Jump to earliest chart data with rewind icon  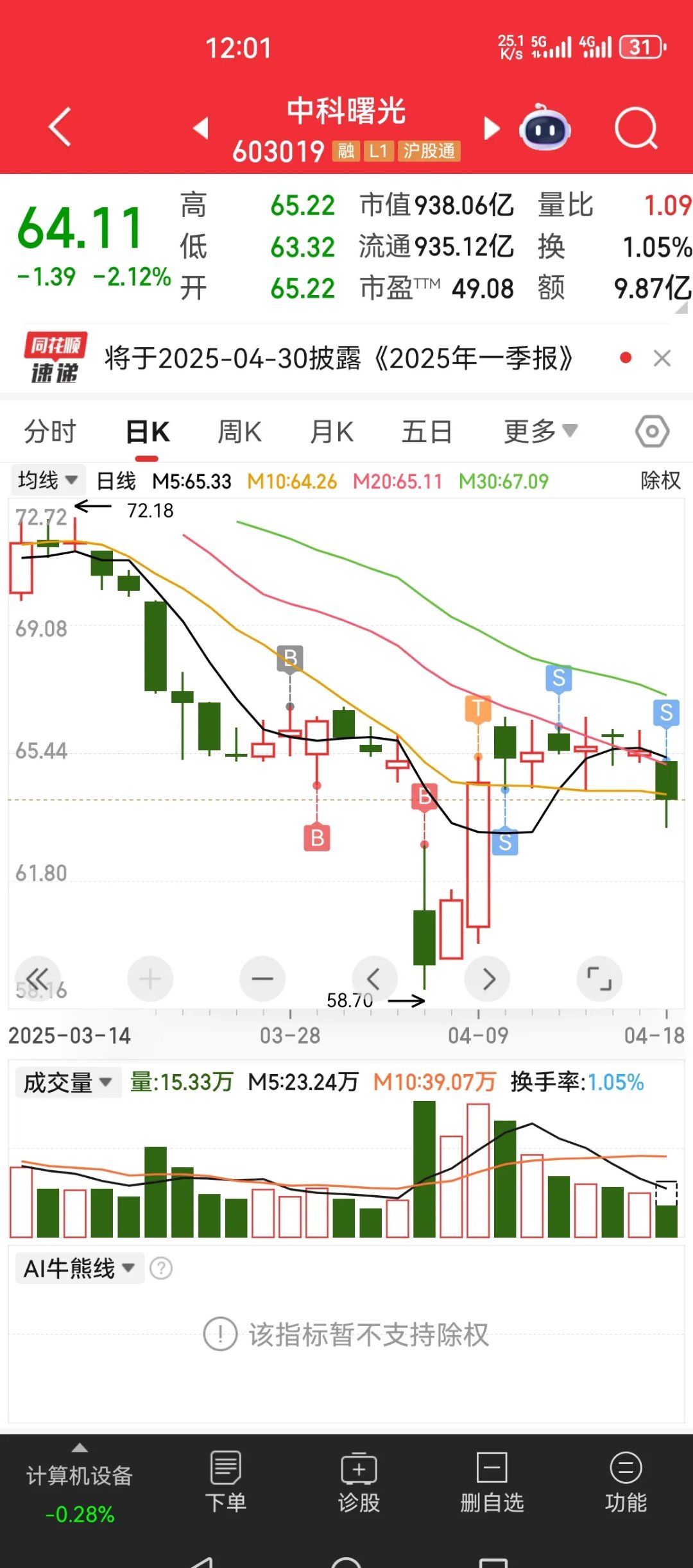38,978
